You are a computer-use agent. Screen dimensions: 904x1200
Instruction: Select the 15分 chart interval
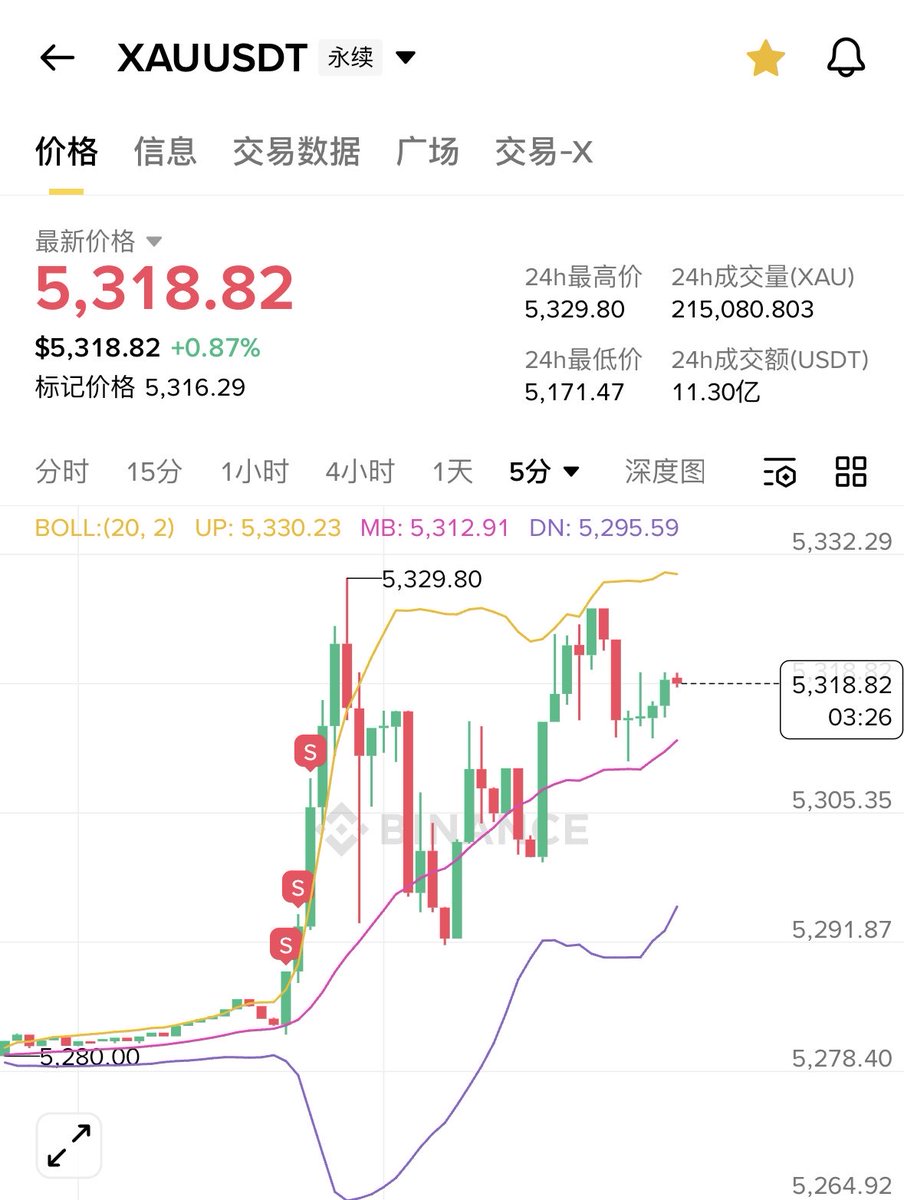coord(154,471)
